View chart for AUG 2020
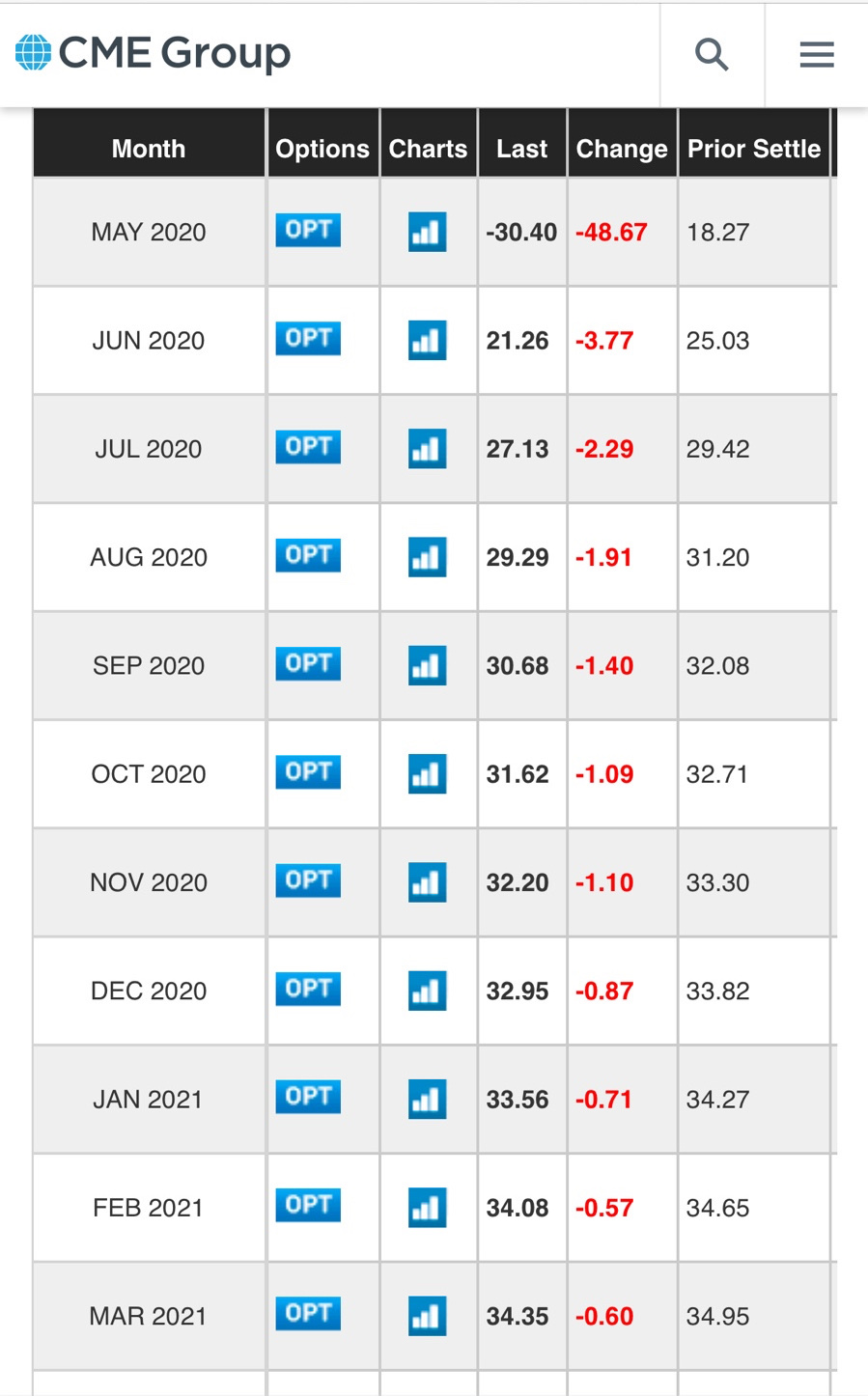Image resolution: width=868 pixels, height=1396 pixels. [427, 557]
